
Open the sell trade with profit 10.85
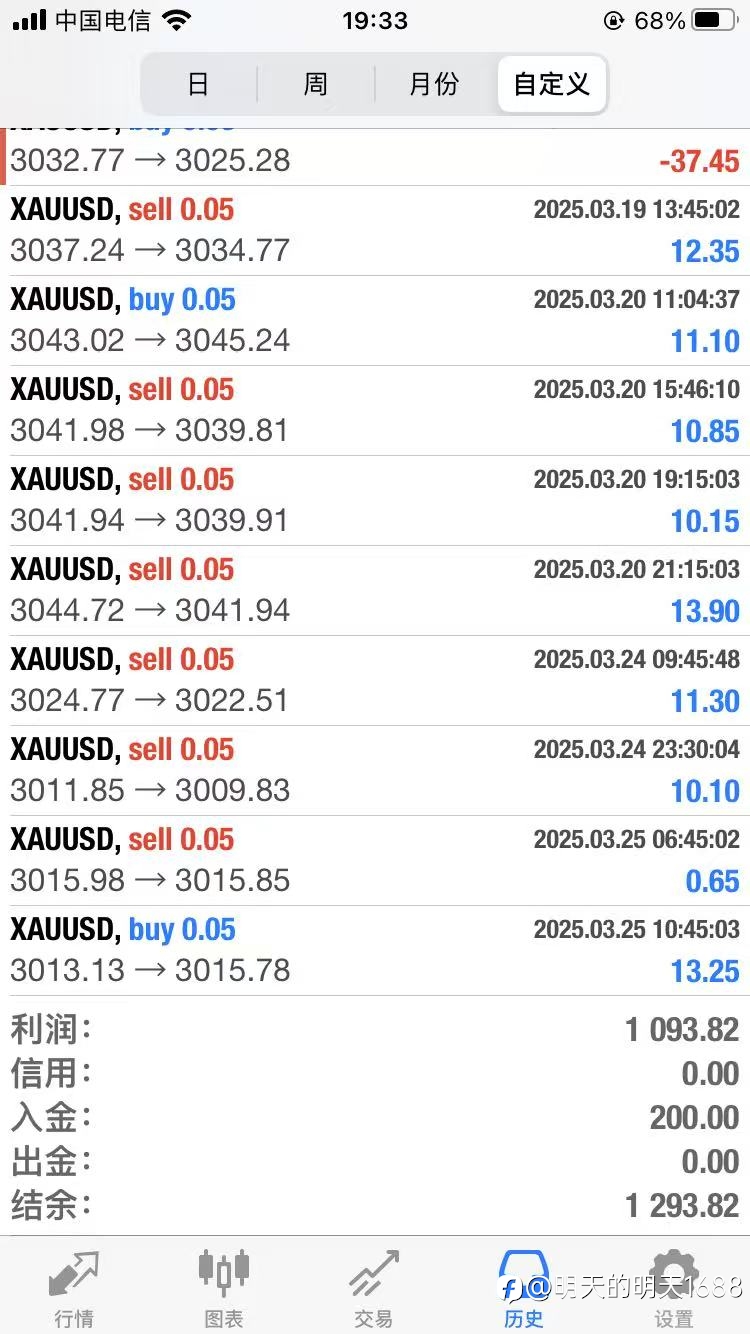click(x=375, y=411)
